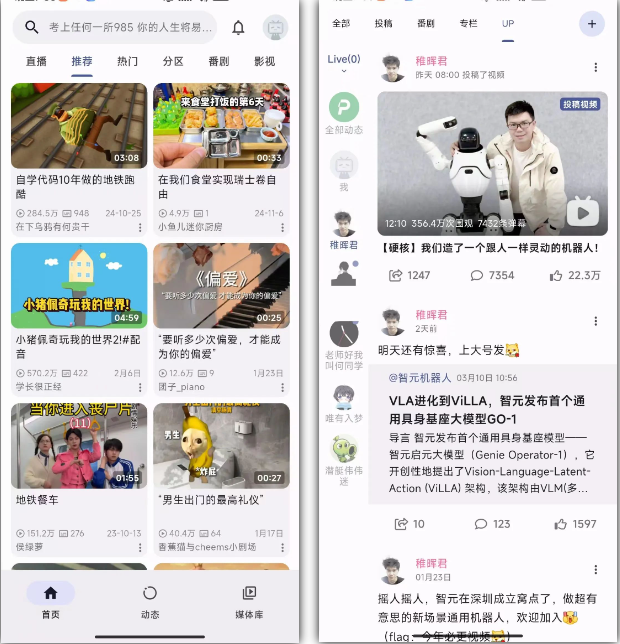Share the post with 1247 reposts
Viewport: 620px width, 644px height.
pyautogui.click(x=409, y=275)
